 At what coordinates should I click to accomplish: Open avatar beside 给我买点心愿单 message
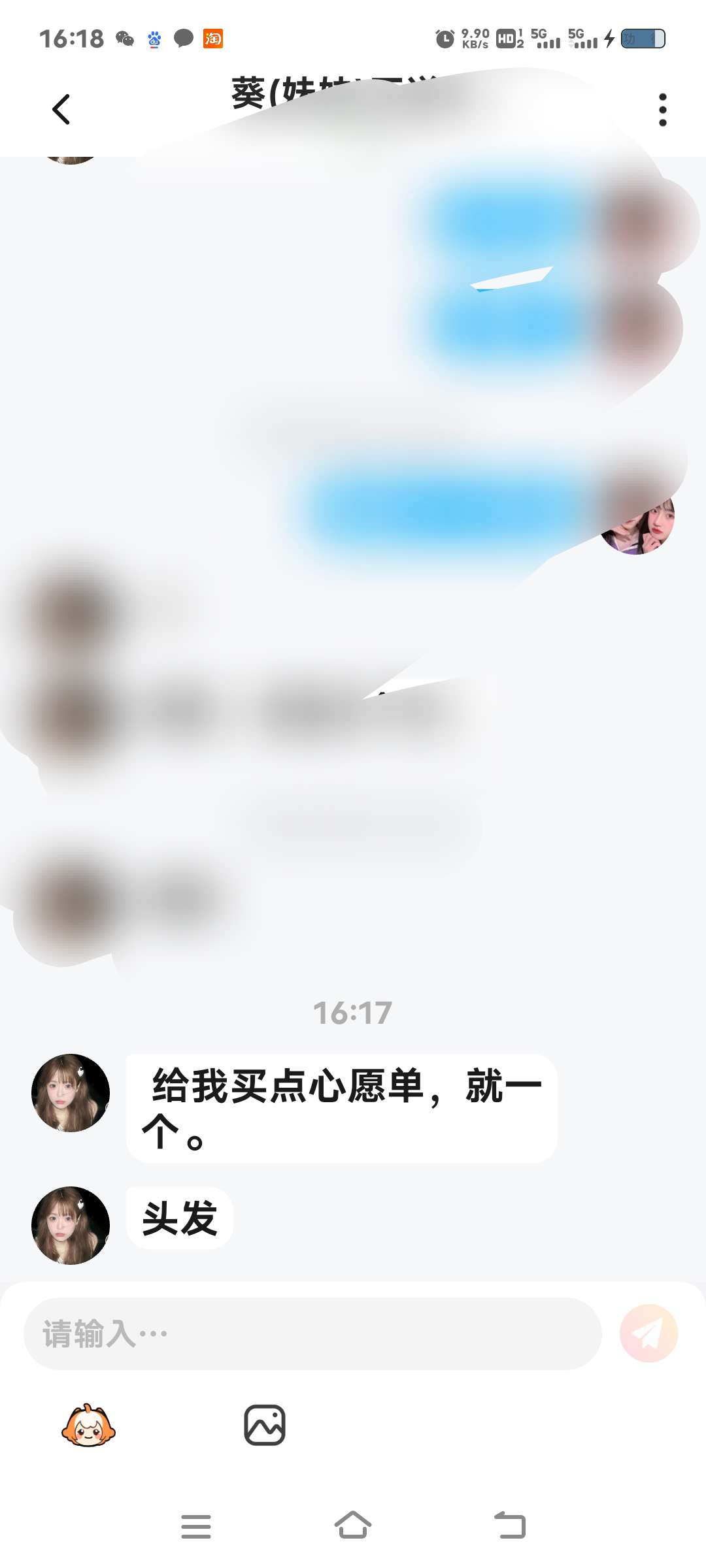click(x=71, y=1092)
